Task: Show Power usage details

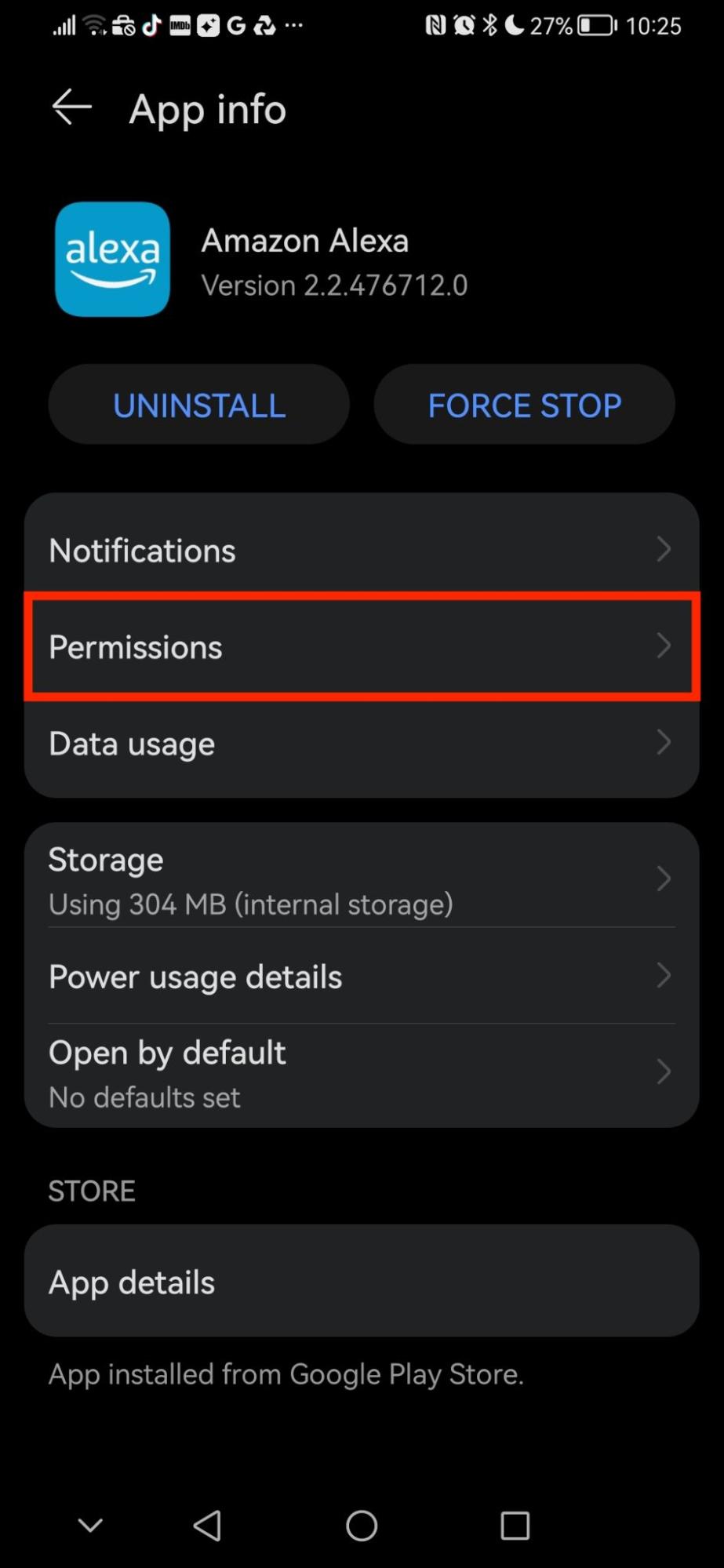Action: pos(362,977)
